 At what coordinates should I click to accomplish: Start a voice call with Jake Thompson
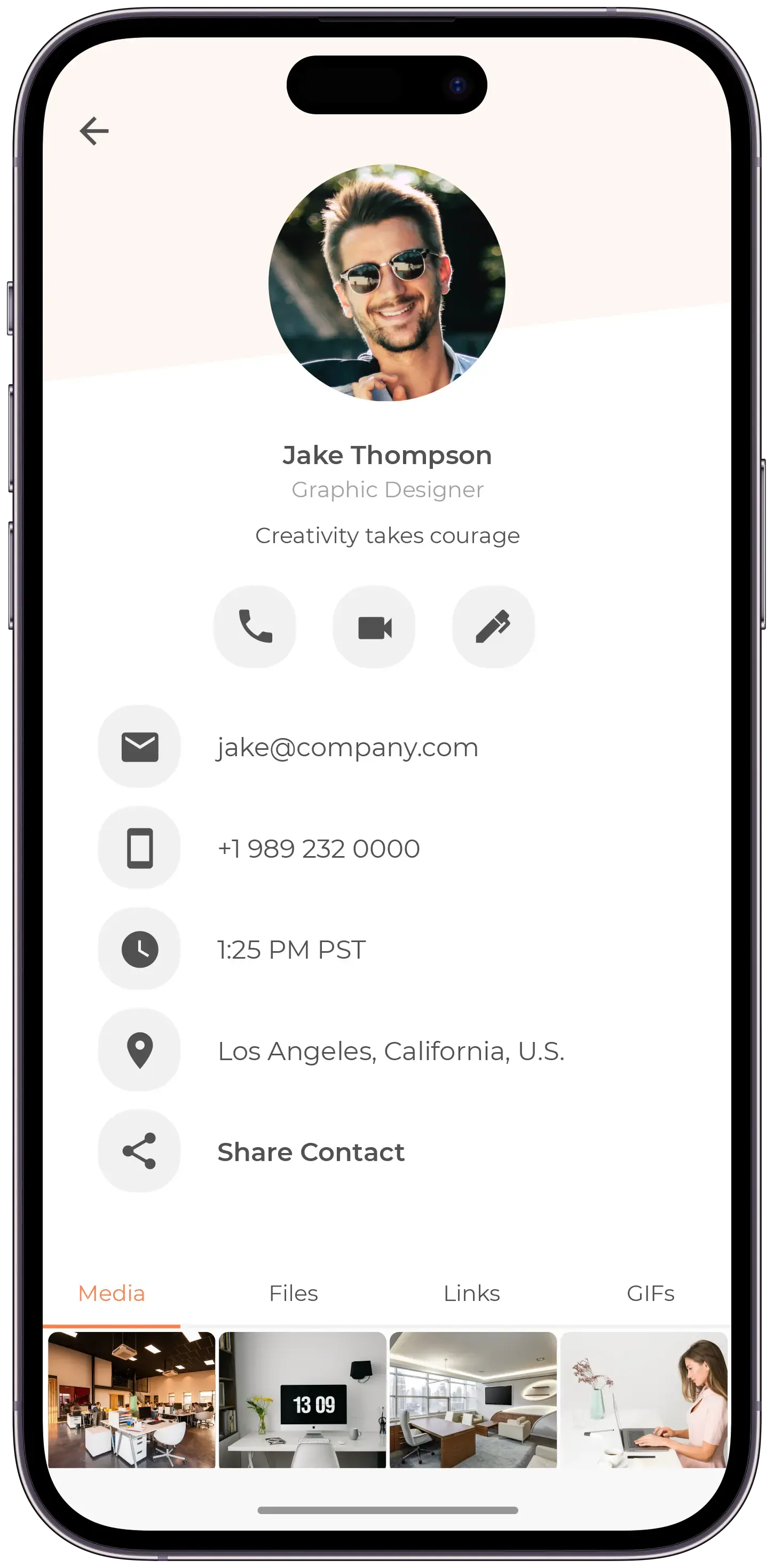click(x=255, y=626)
